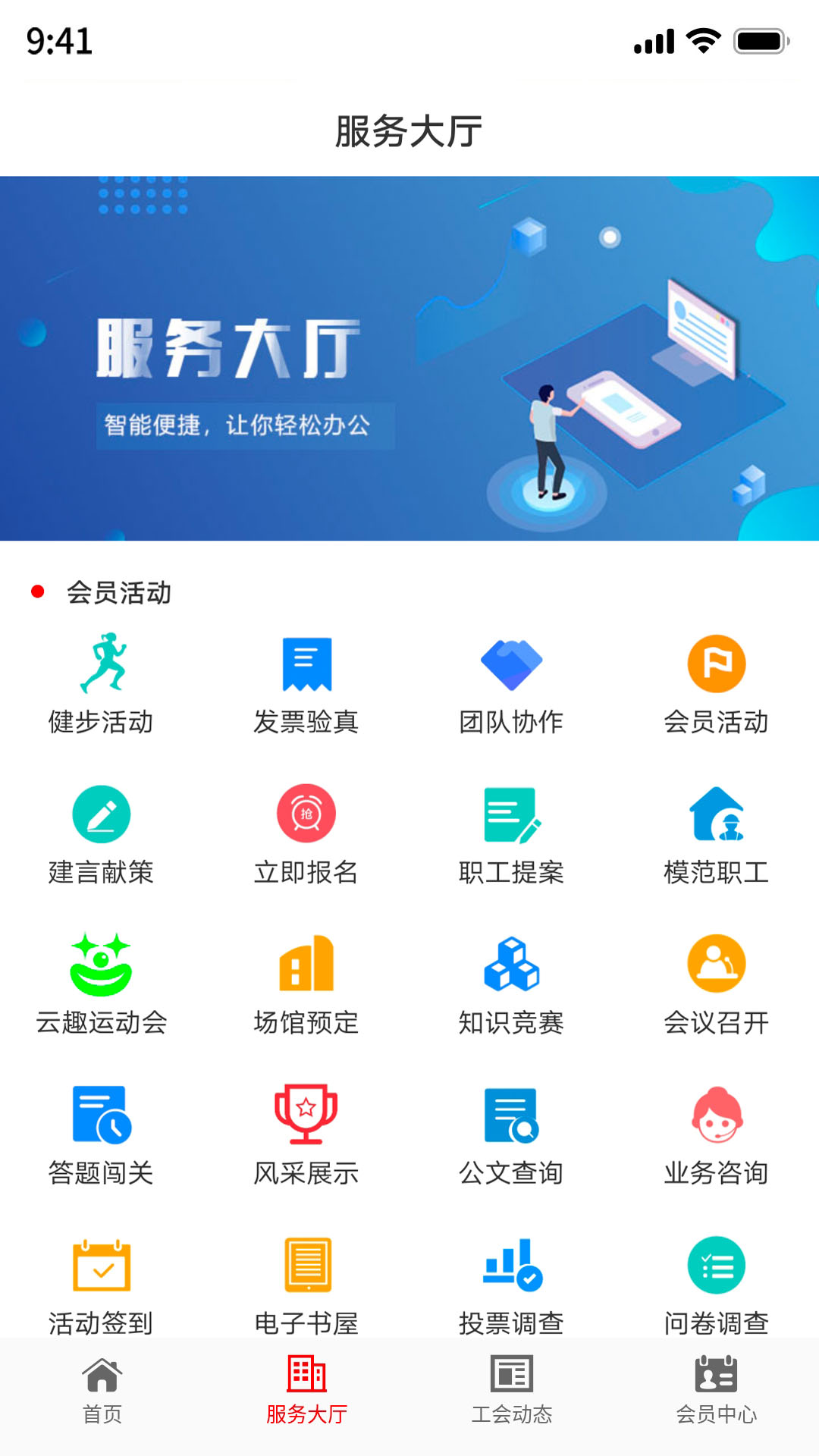Image resolution: width=819 pixels, height=1456 pixels.
Task: Switch to the 工会动态 tab
Action: (x=512, y=1391)
